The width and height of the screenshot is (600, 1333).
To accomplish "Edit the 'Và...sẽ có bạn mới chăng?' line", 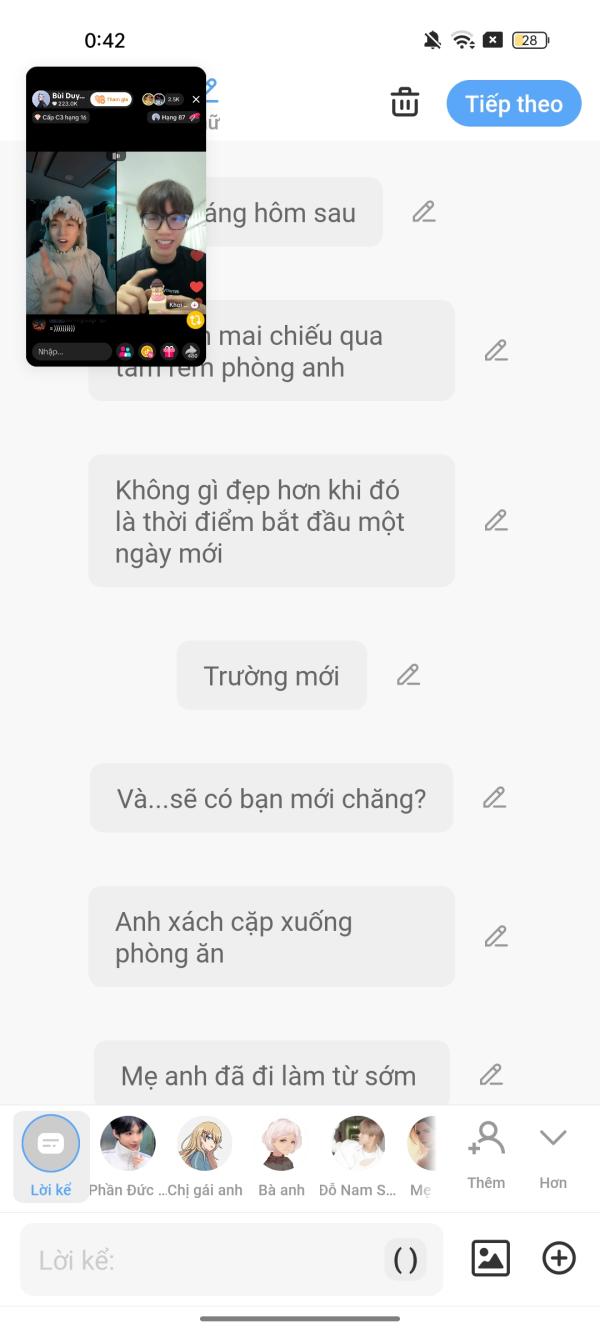I will click(x=495, y=797).
